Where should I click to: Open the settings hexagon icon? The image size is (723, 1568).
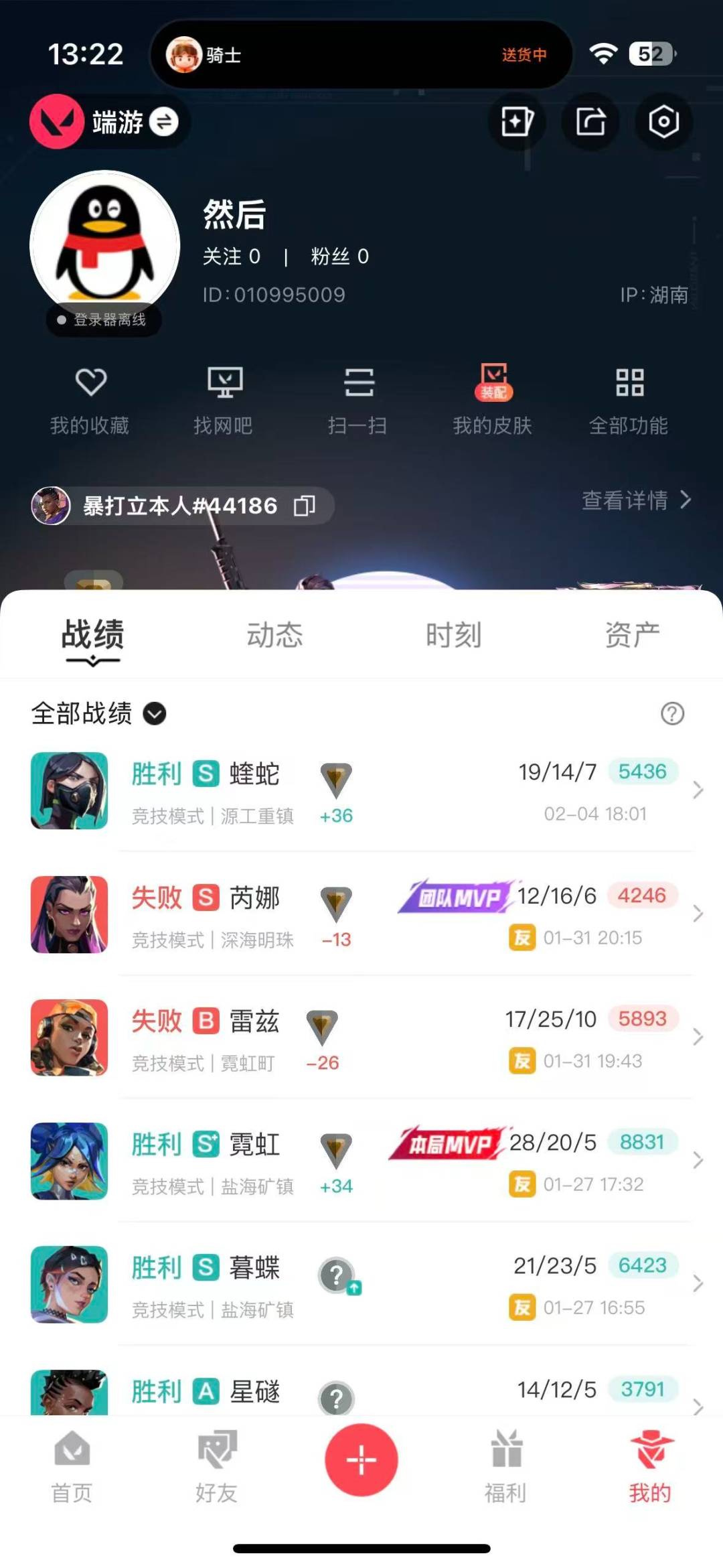pos(663,122)
